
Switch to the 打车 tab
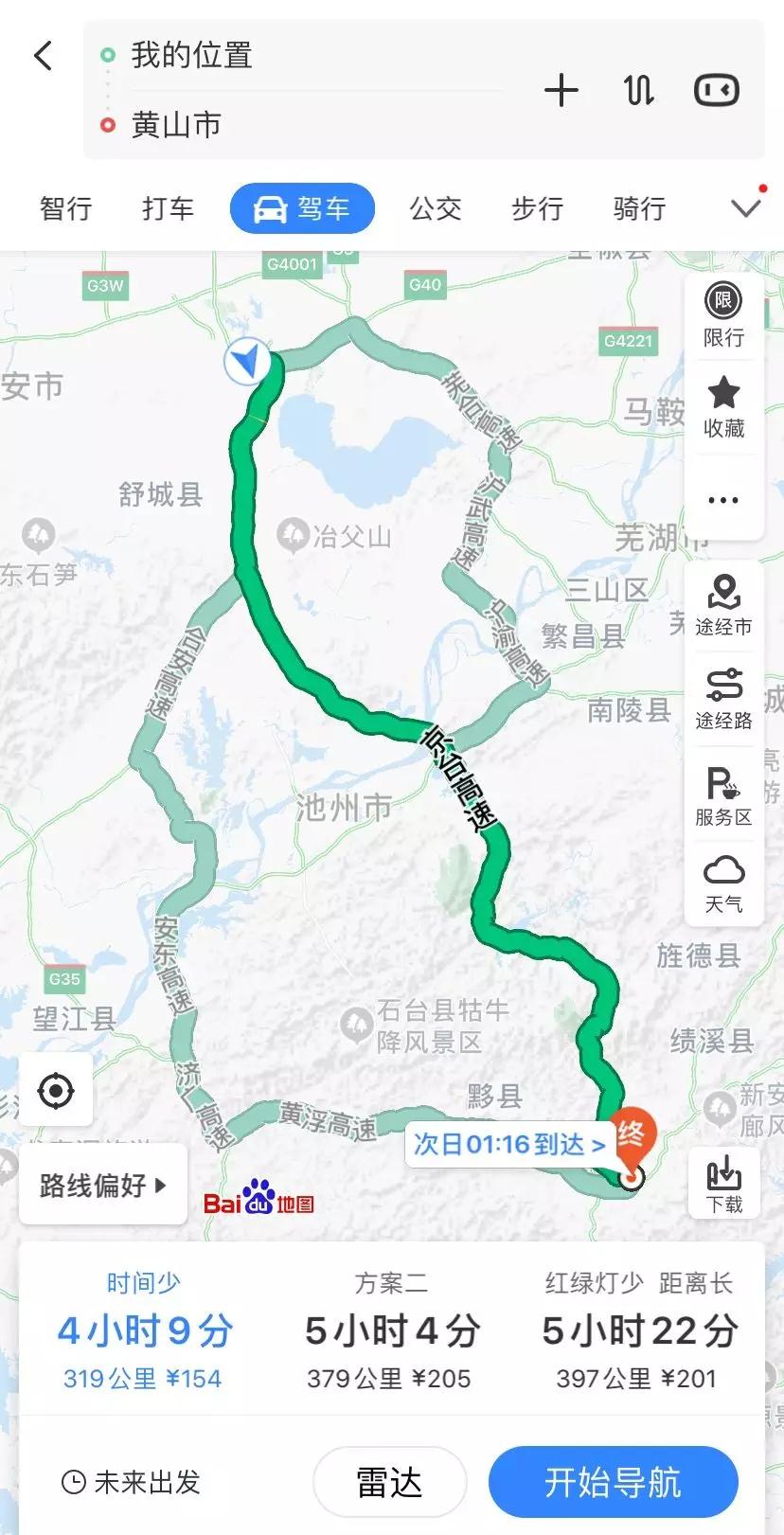pos(168,208)
